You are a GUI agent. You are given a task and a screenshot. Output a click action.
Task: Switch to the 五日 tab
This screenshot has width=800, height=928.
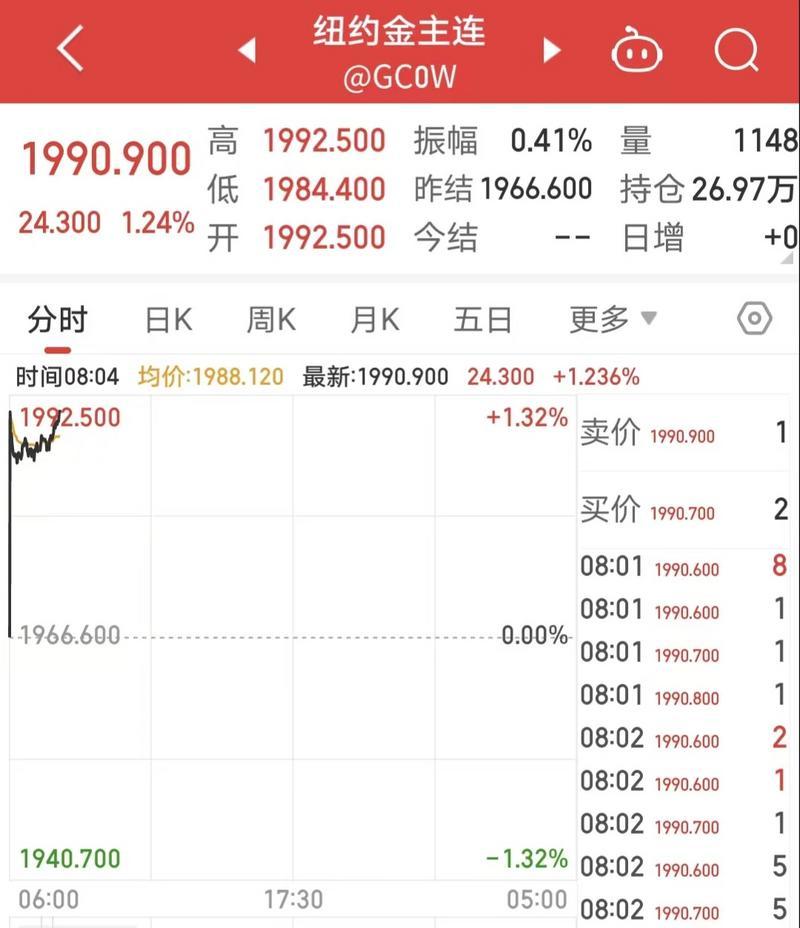coord(483,320)
